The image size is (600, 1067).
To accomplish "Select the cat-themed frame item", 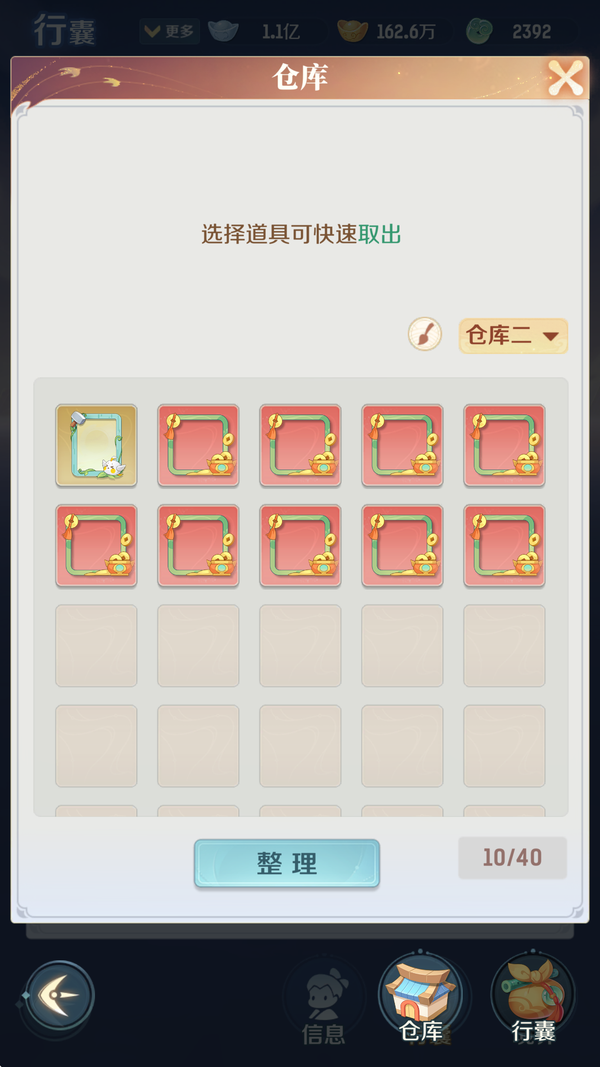I will (96, 446).
